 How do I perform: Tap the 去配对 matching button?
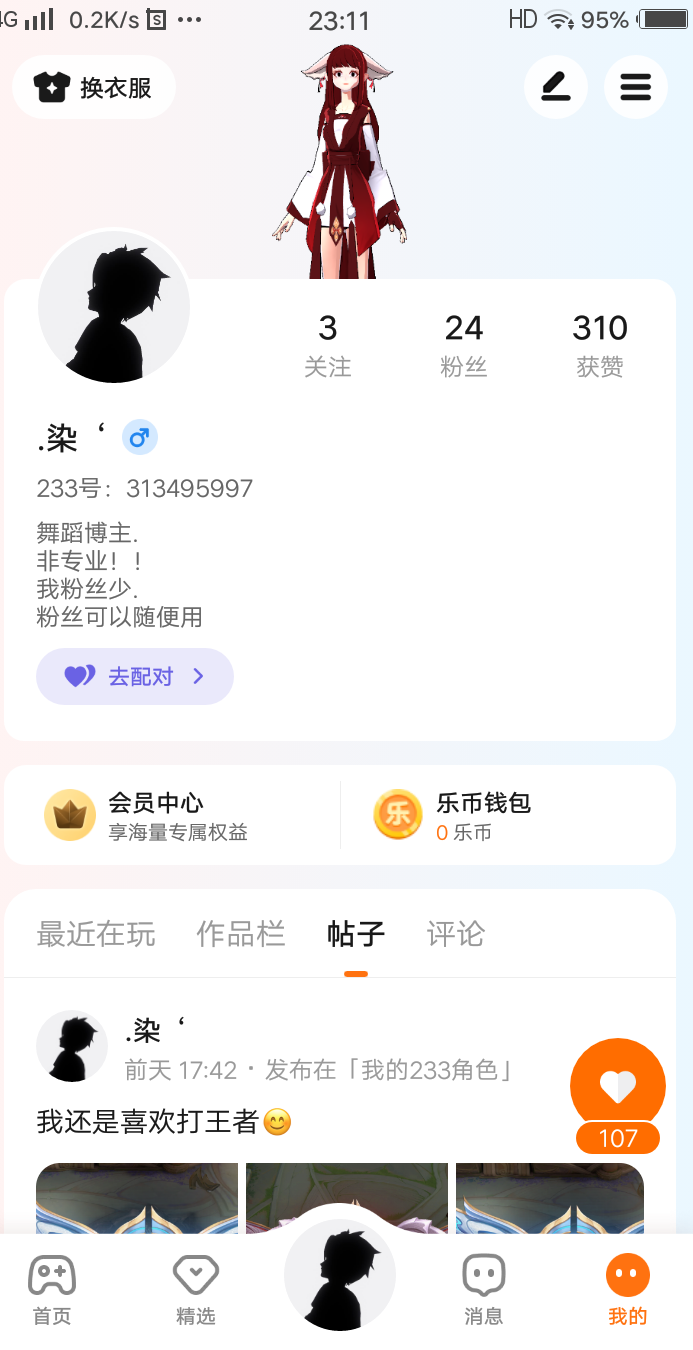135,677
